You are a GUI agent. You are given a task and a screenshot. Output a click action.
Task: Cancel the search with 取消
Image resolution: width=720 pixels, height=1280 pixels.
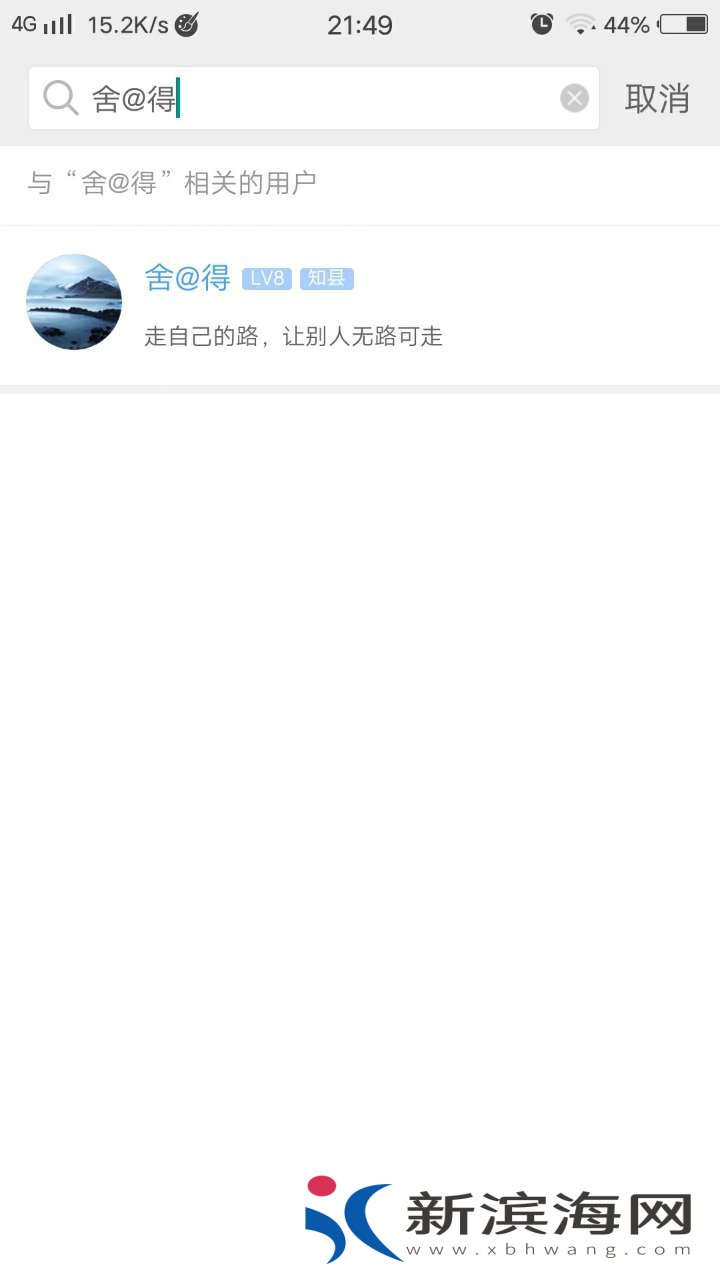pyautogui.click(x=657, y=98)
